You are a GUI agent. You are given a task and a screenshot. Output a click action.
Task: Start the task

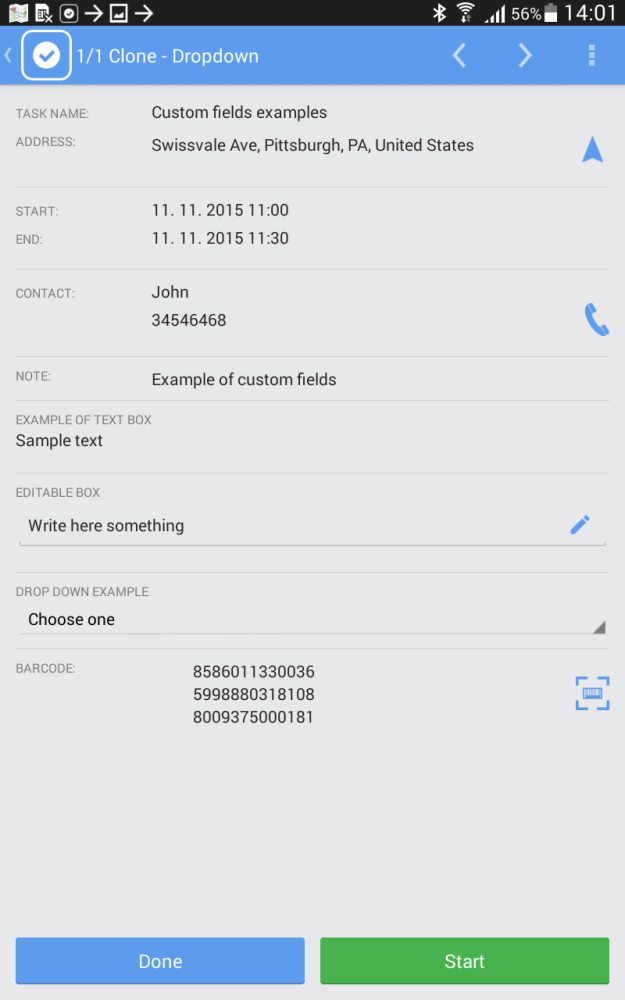click(x=464, y=960)
